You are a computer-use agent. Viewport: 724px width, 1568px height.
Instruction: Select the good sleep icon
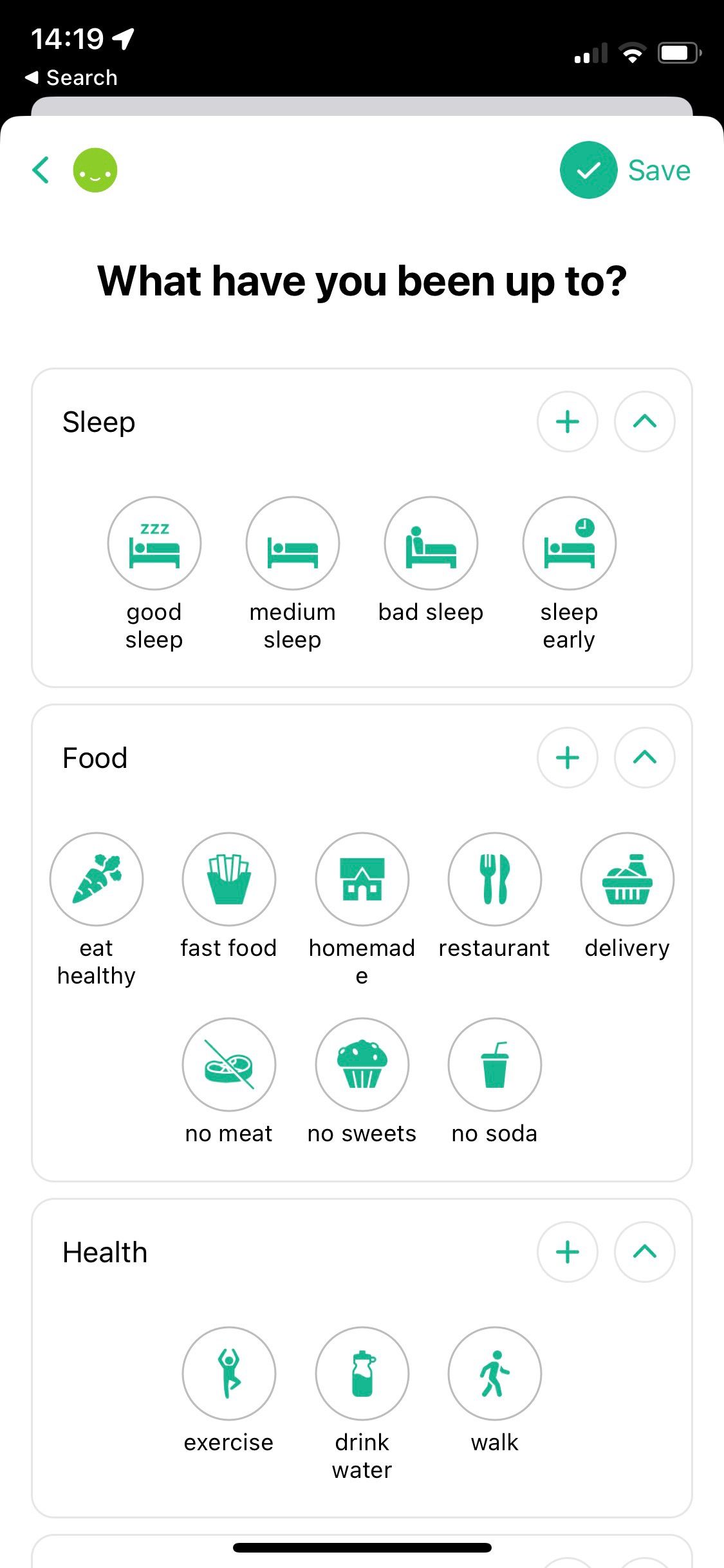point(154,543)
